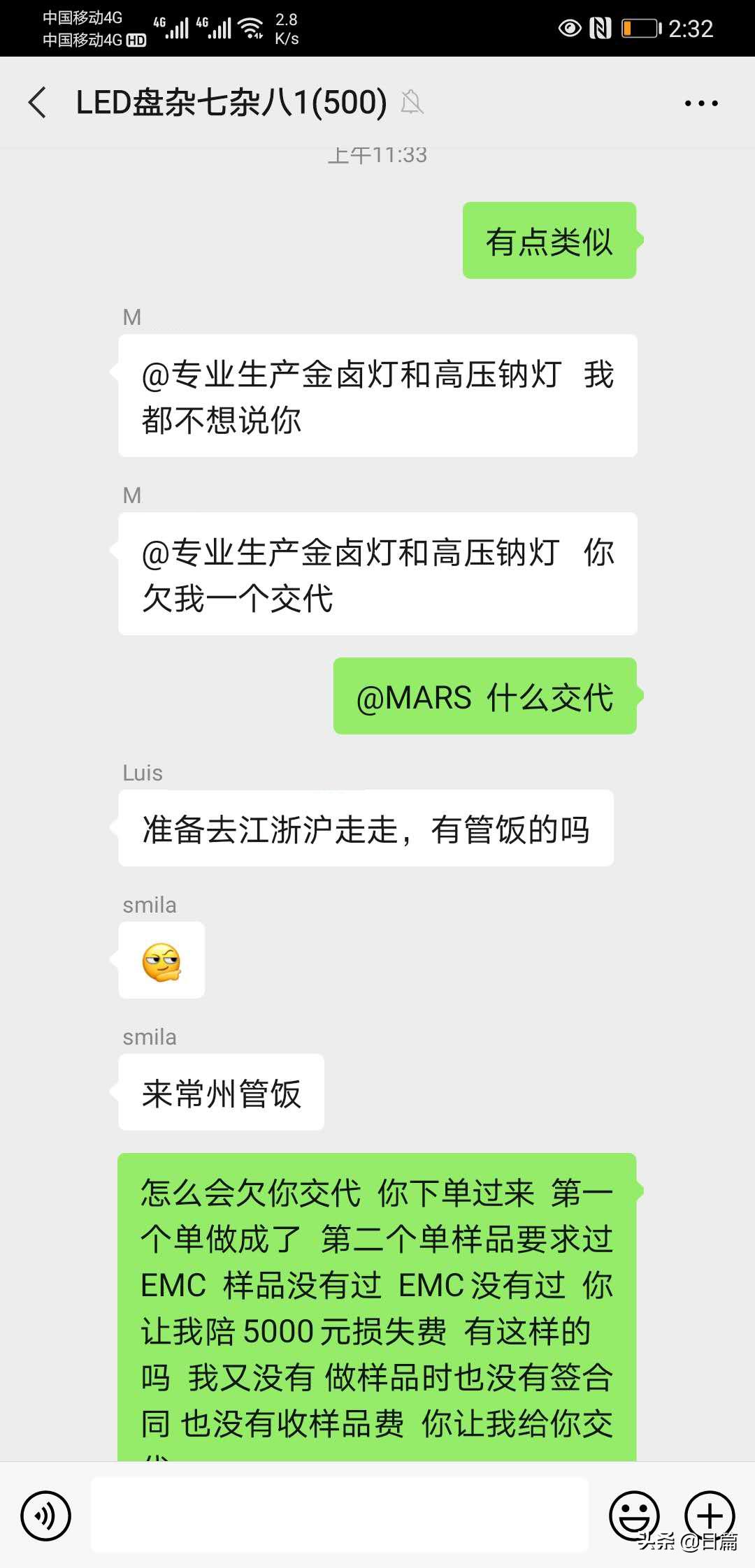This screenshot has height=1568, width=755.
Task: Toggle the eye-comfort mode icon in the status bar
Action: [x=569, y=28]
